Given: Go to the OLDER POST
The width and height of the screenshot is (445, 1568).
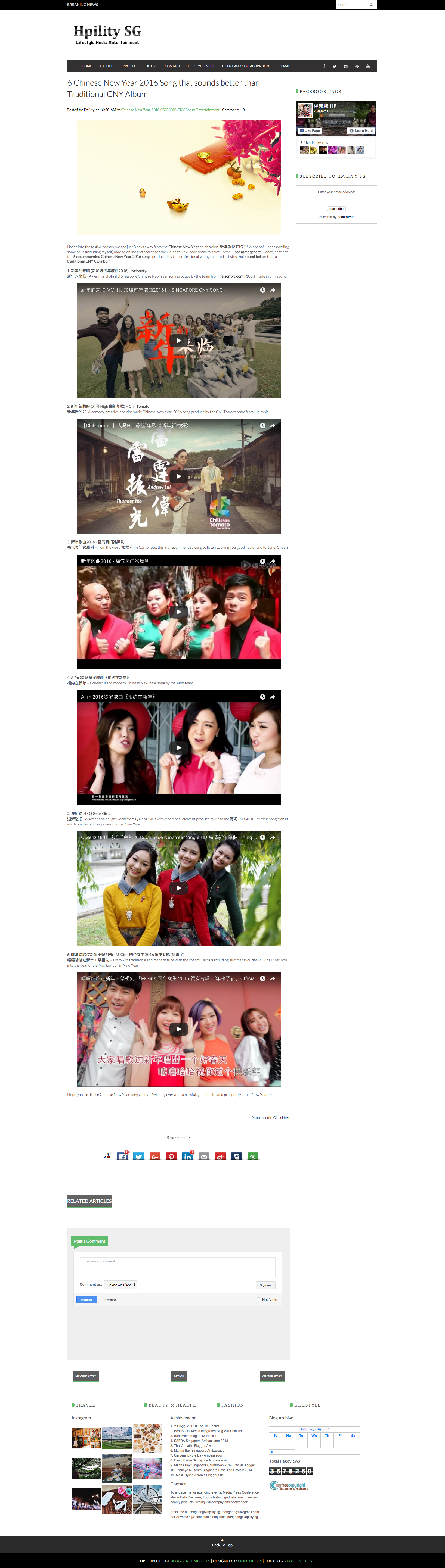Looking at the screenshot, I should (x=271, y=1376).
